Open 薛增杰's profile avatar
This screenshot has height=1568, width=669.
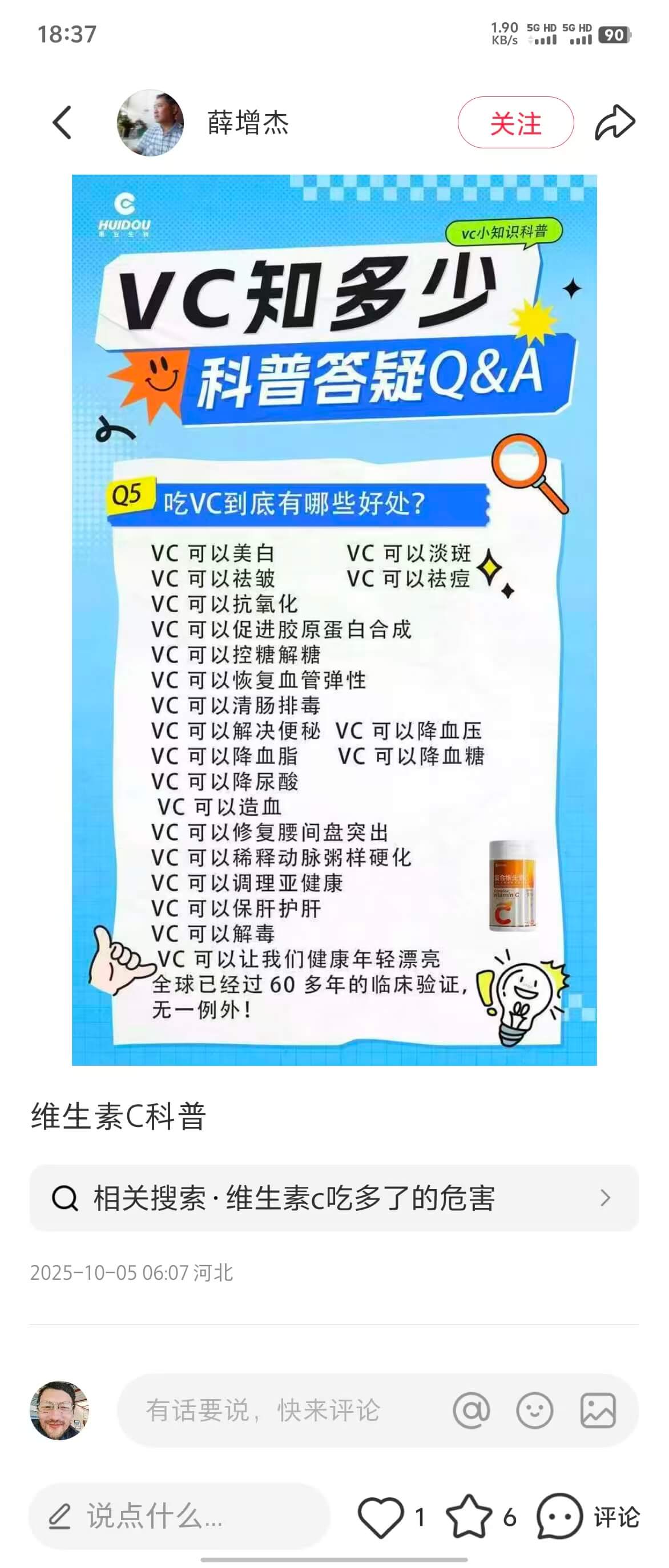[x=150, y=123]
